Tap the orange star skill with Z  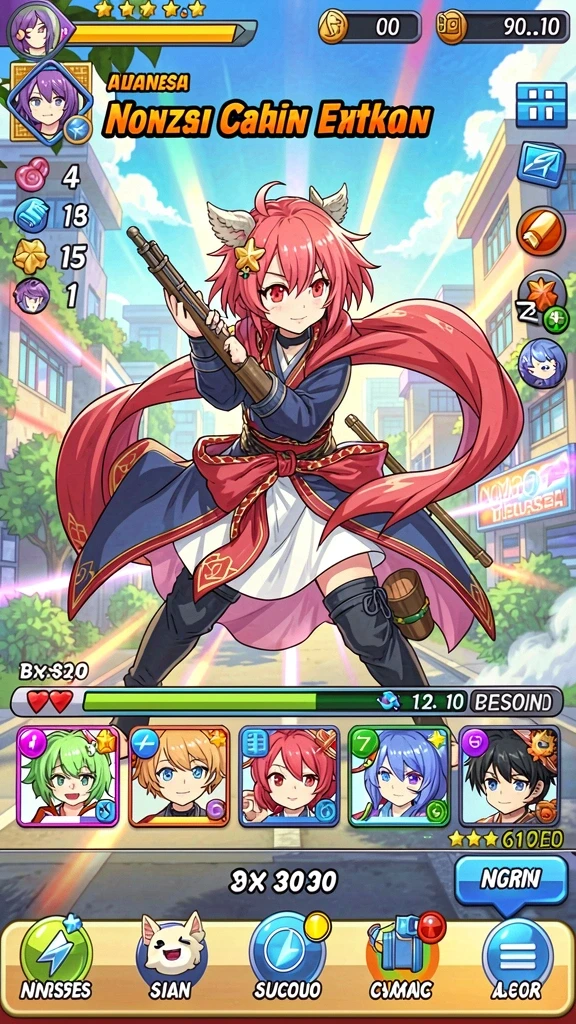542,299
